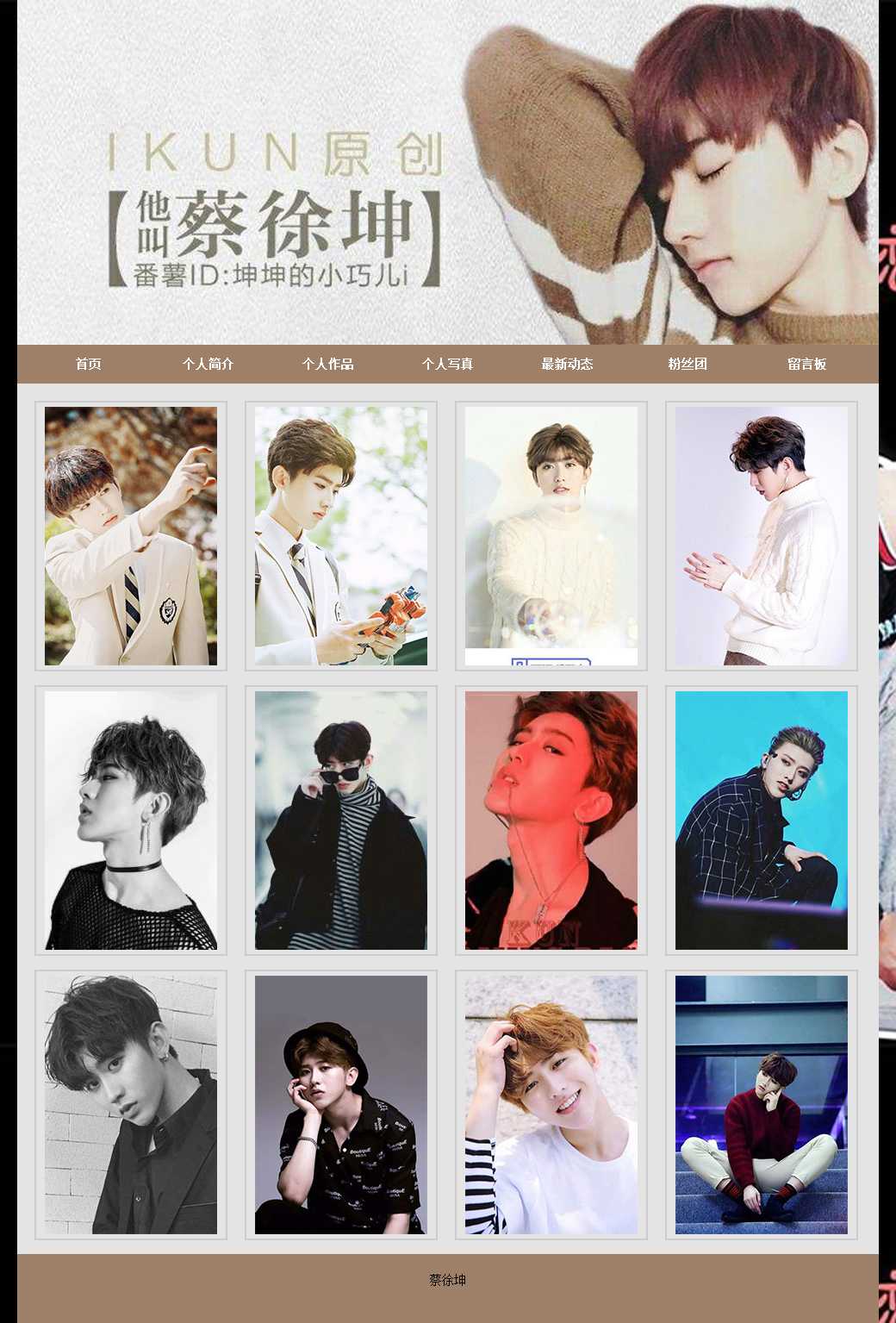Open the smiling photo in white t-shirt

pyautogui.click(x=551, y=1104)
